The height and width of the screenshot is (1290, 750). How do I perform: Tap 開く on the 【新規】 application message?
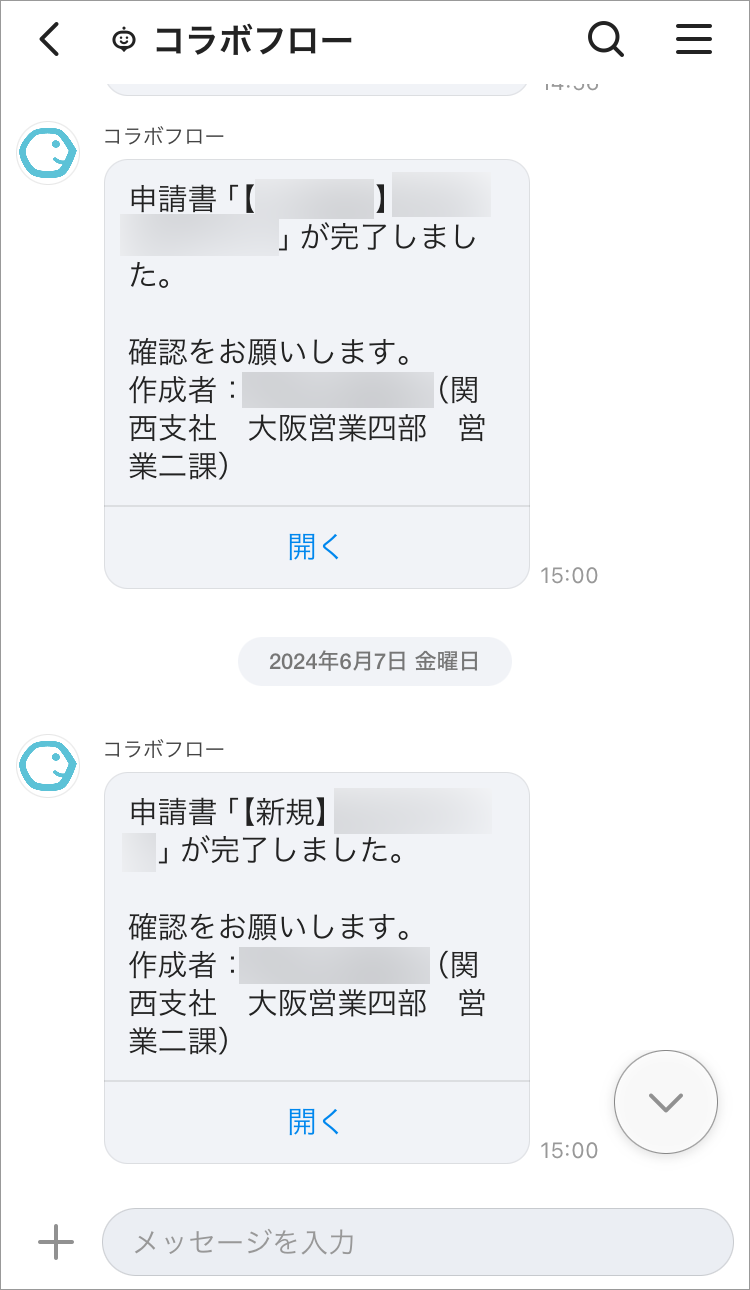pos(315,1122)
